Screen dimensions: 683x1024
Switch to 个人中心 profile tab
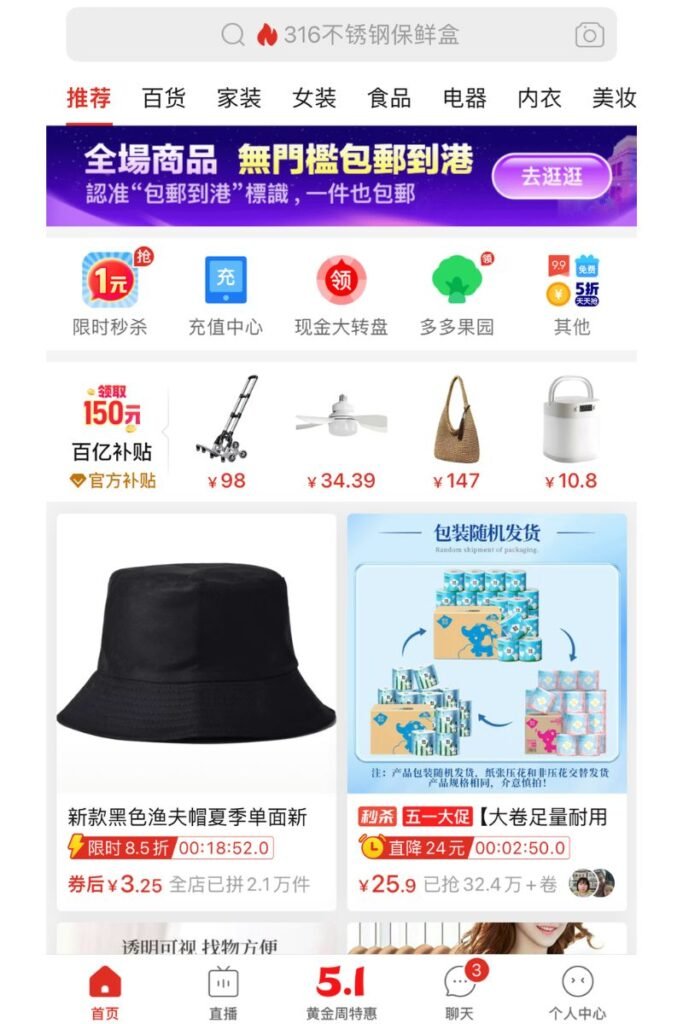click(577, 993)
